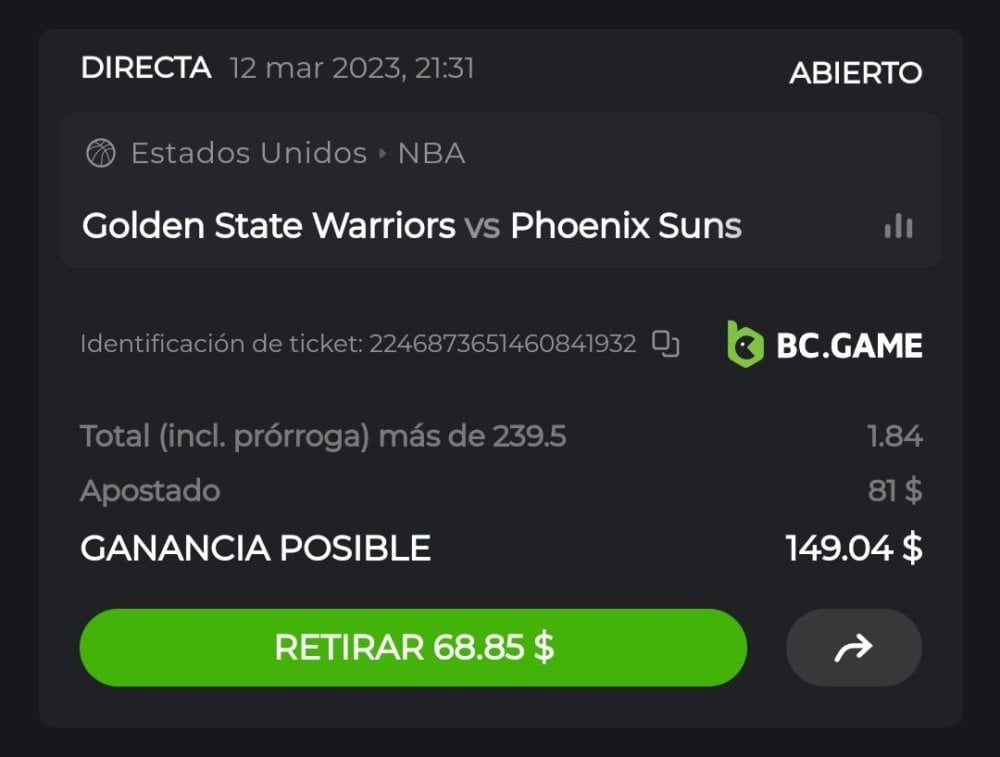Copy the ticket identification number
Image resolution: width=1000 pixels, height=757 pixels.
[666, 344]
